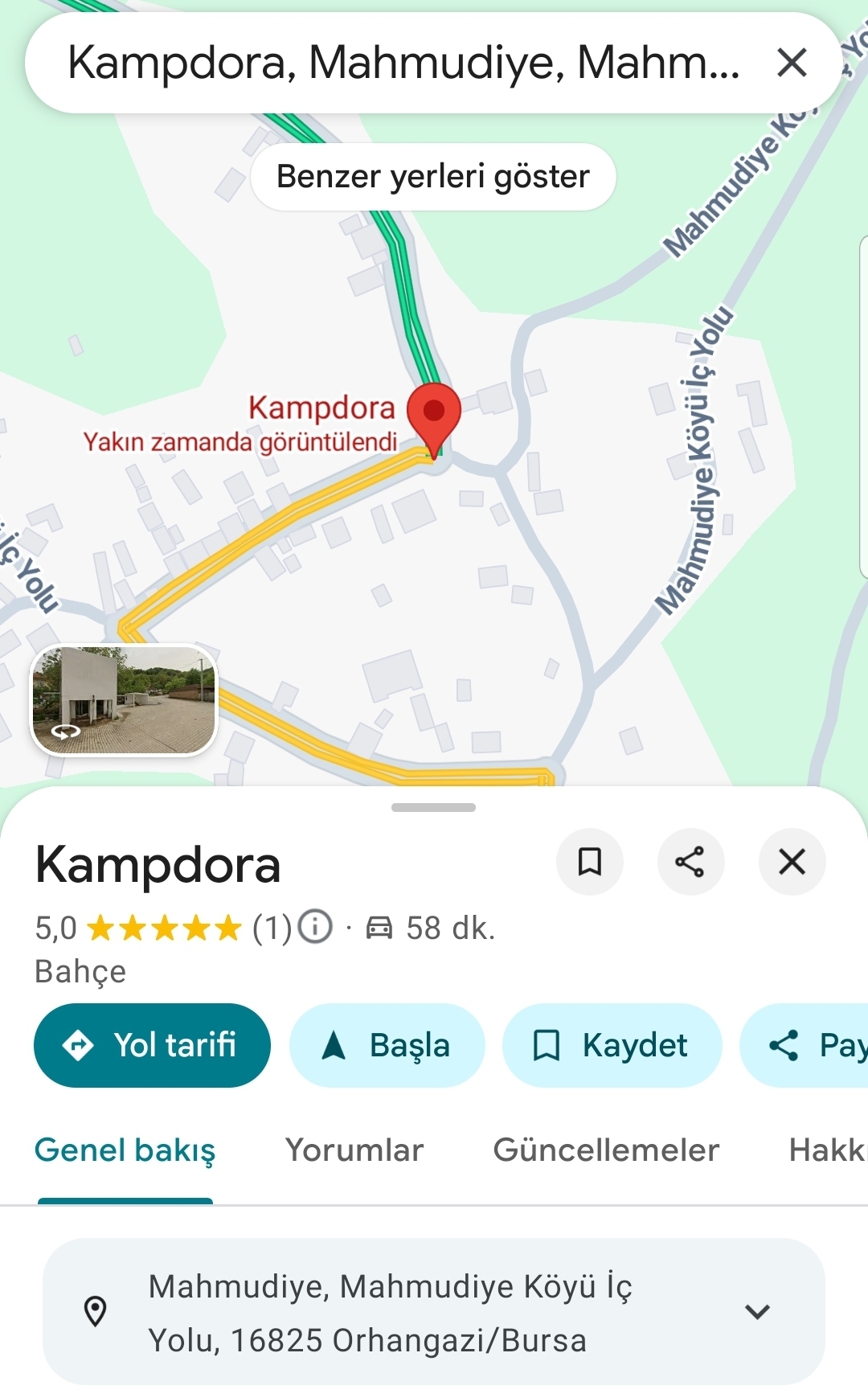Tap the search field showing Kampdora, Mahmudiye
Image resolution: width=868 pixels, height=1398 pixels.
402,63
